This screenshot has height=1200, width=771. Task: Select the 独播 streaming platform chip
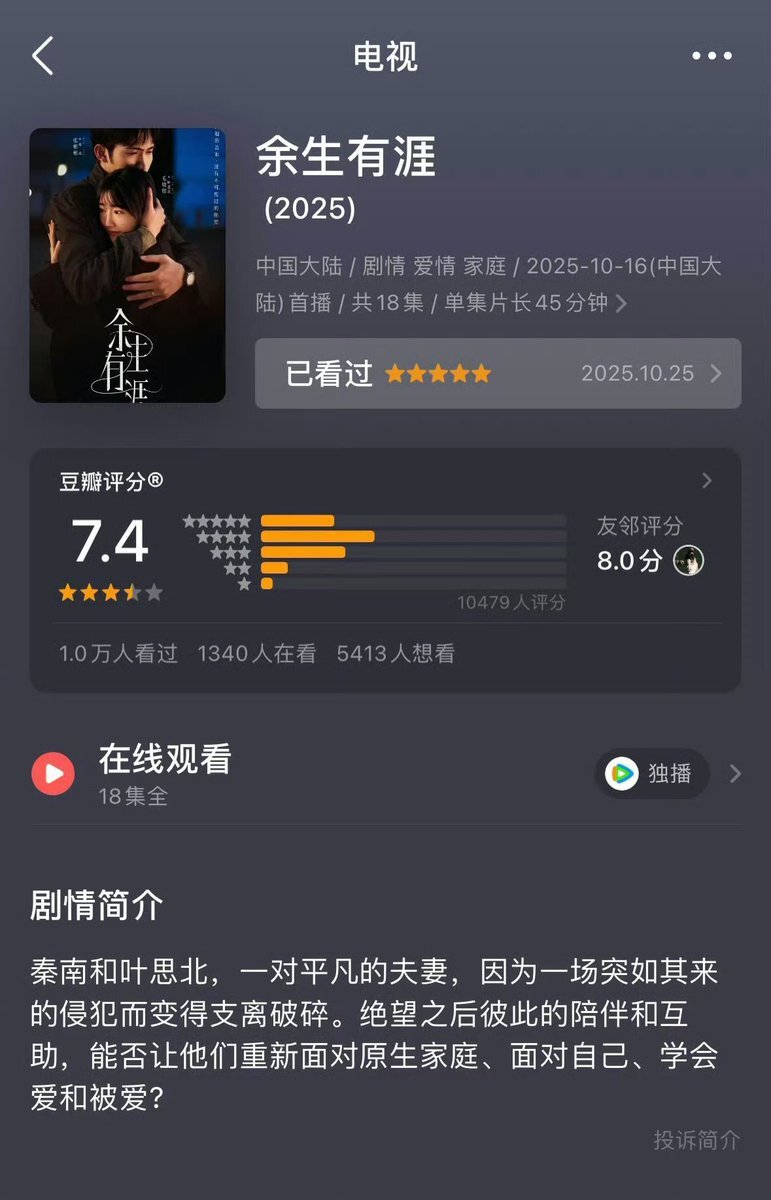point(652,773)
